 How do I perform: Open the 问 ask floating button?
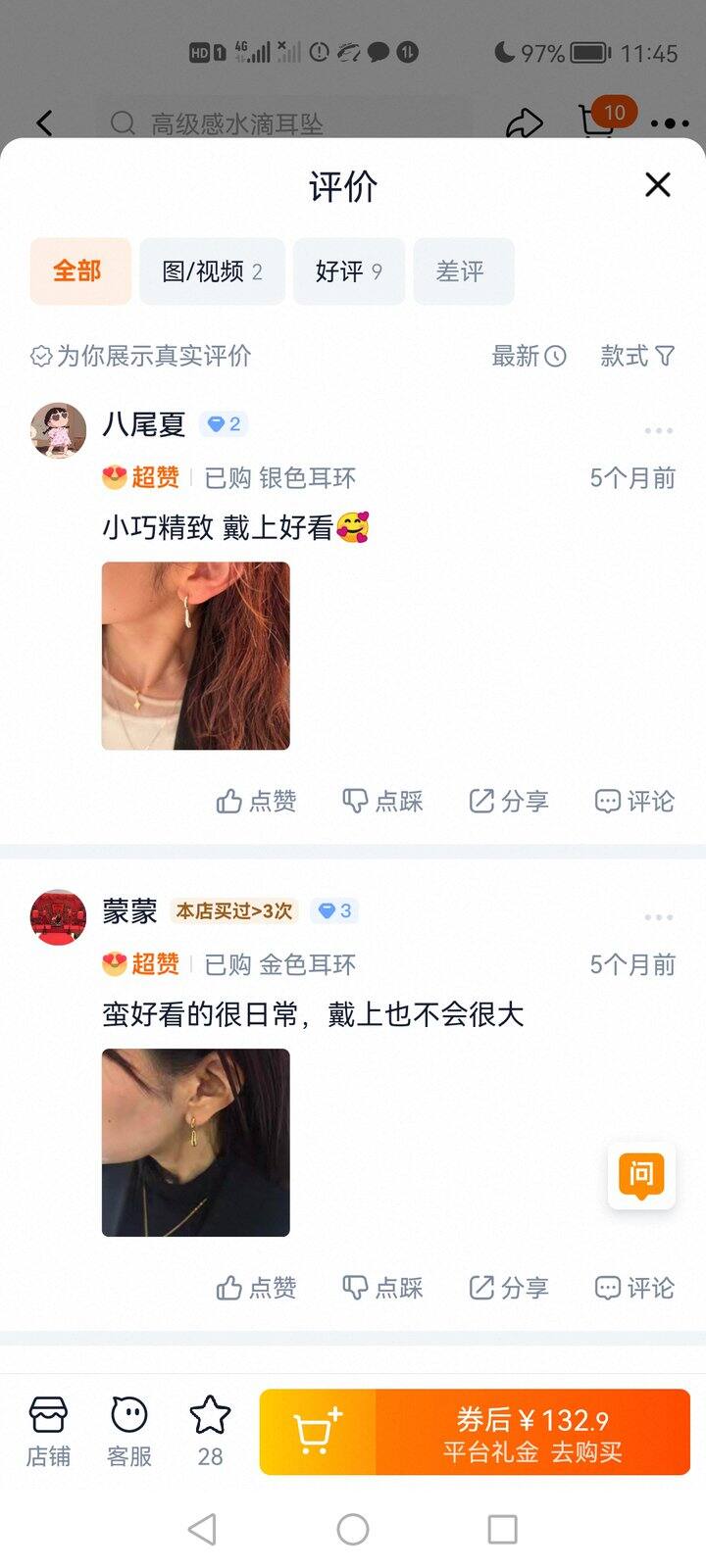[641, 1174]
